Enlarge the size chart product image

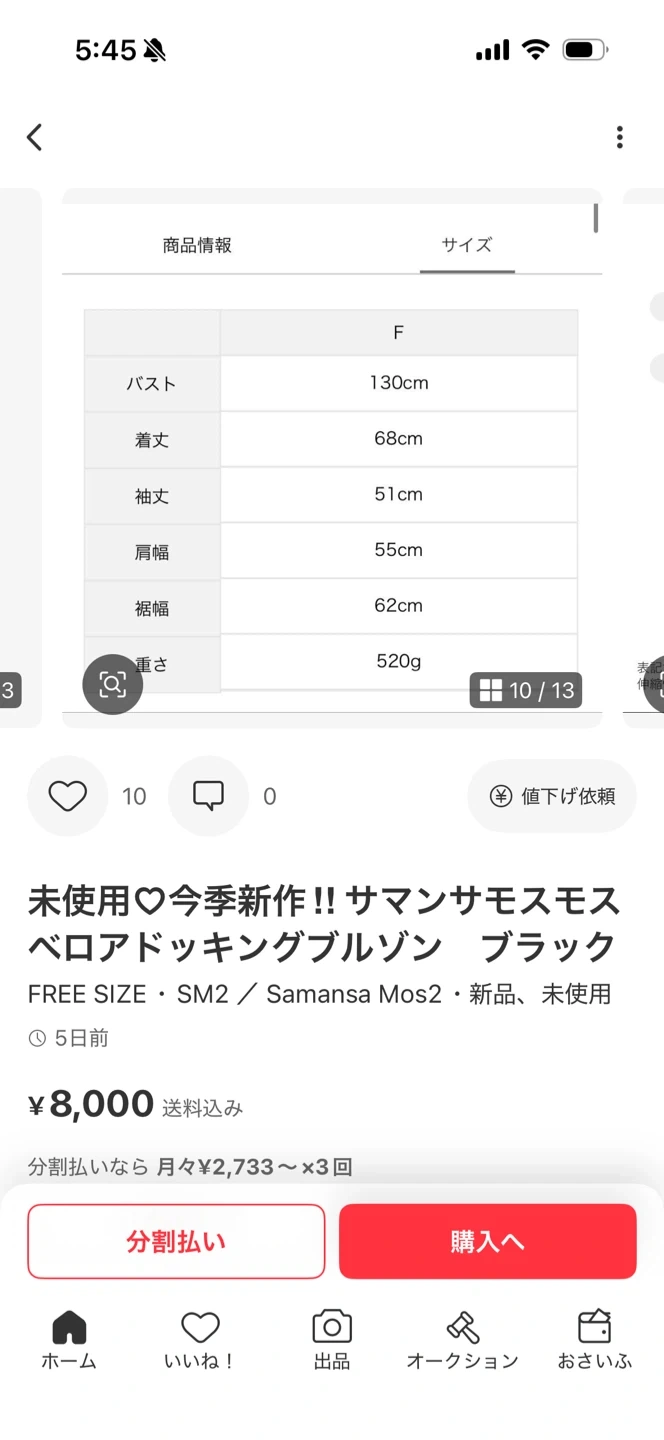332,480
